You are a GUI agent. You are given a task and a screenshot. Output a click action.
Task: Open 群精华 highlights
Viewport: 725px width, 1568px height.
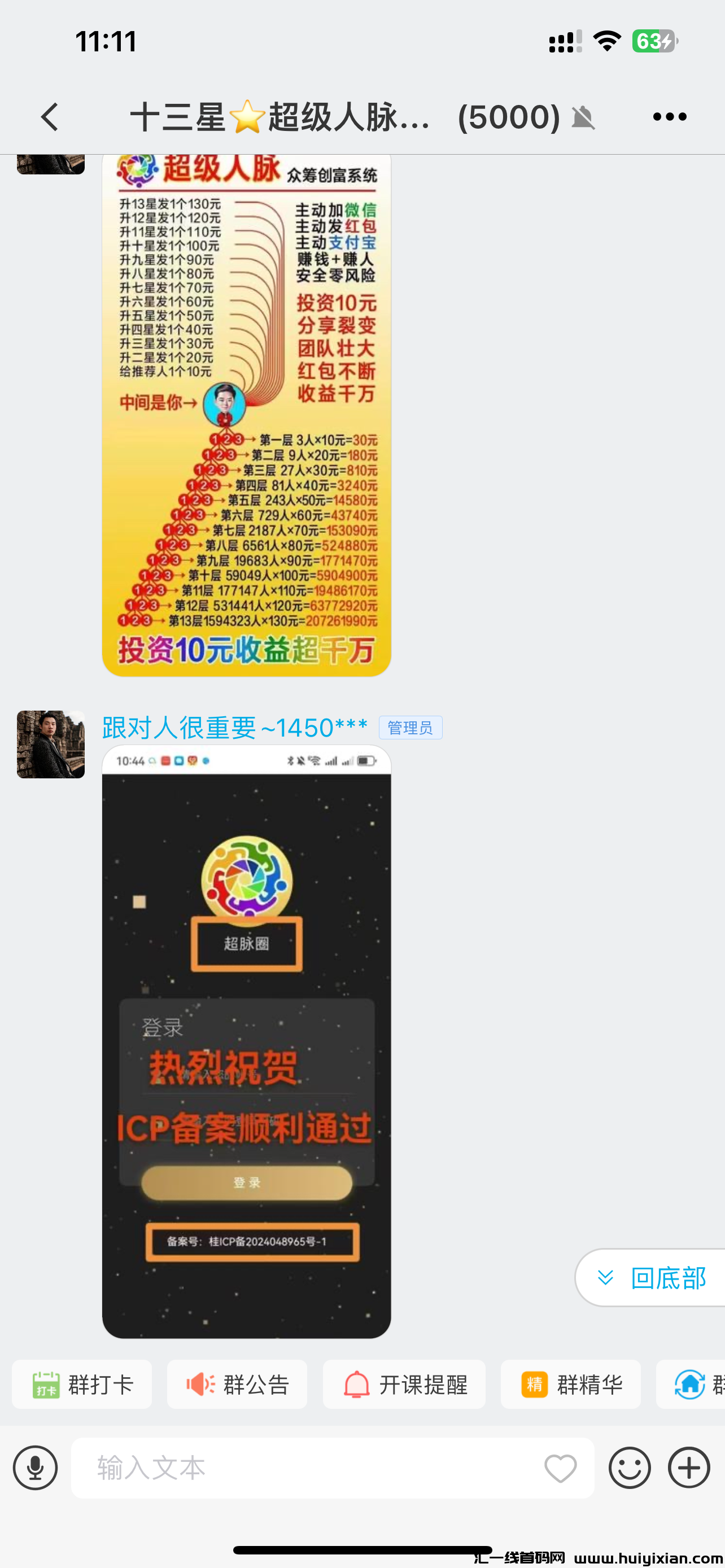(571, 1385)
